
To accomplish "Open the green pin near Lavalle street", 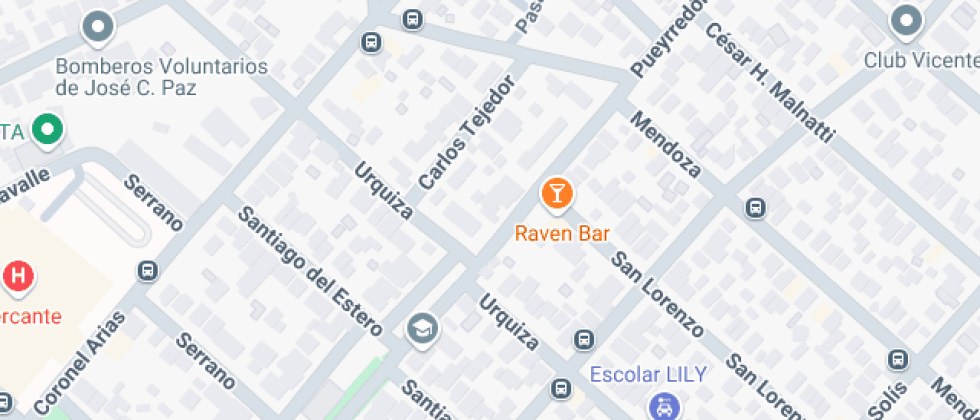I will pos(48,131).
